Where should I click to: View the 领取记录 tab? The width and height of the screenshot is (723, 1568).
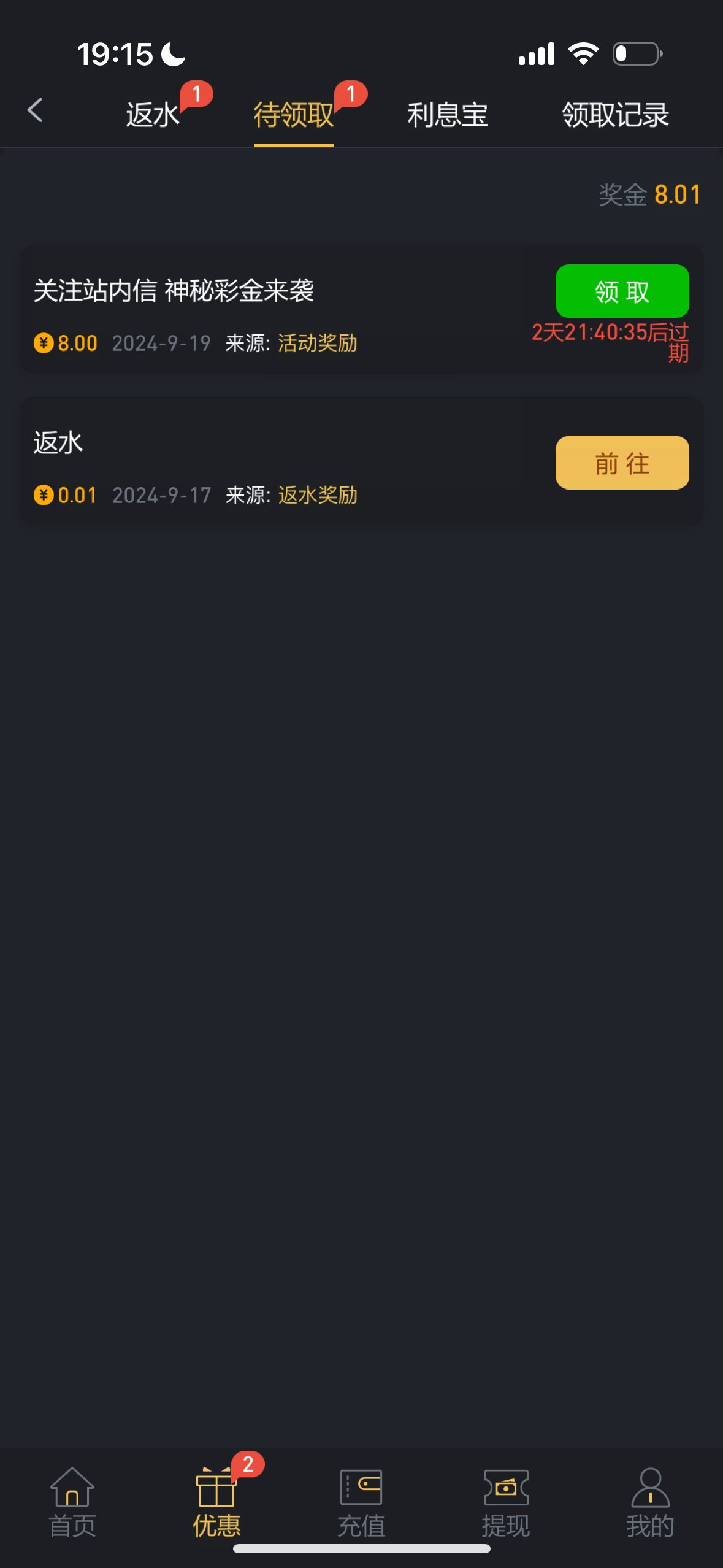click(615, 115)
